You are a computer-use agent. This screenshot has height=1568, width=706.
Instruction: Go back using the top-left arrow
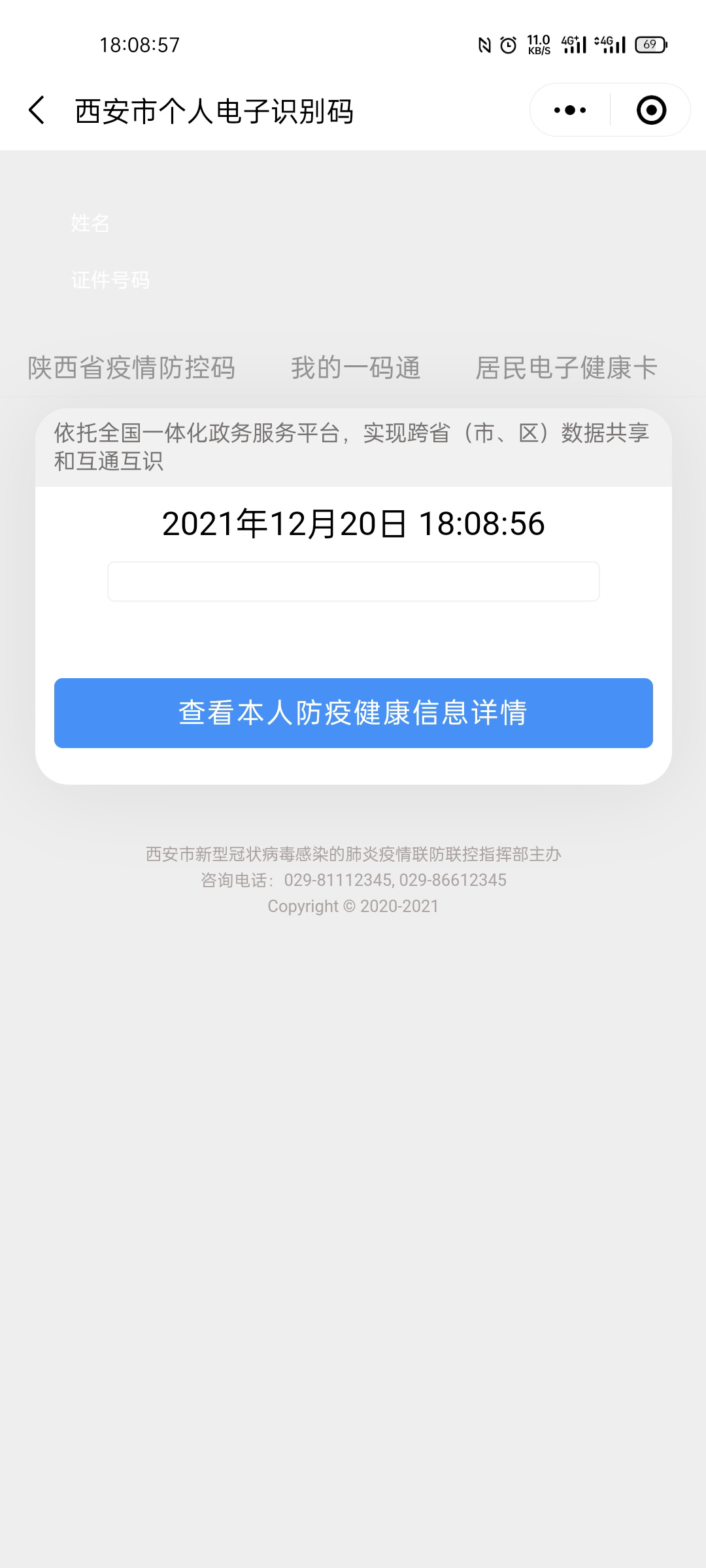[x=37, y=110]
